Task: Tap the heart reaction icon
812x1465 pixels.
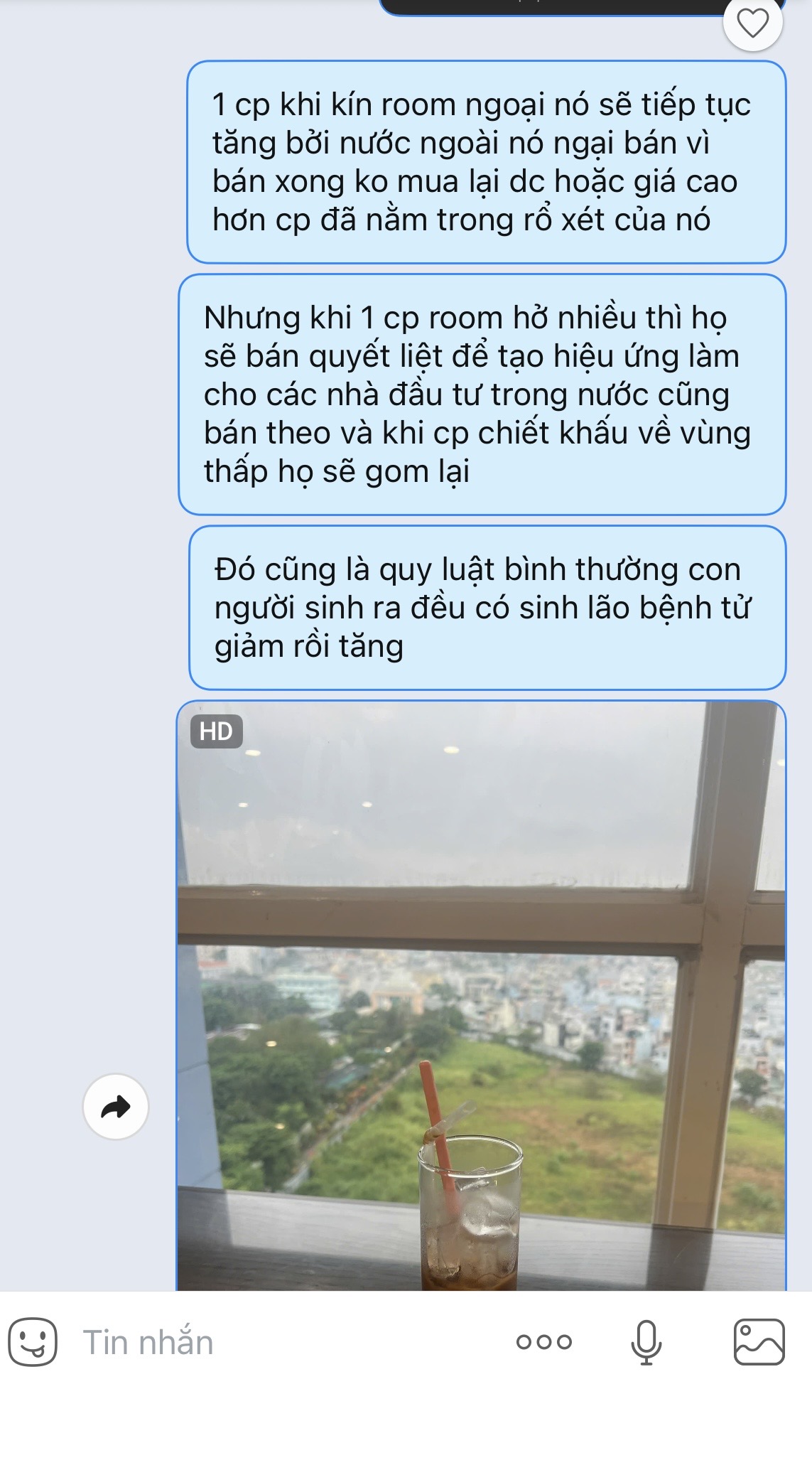Action: [x=752, y=23]
